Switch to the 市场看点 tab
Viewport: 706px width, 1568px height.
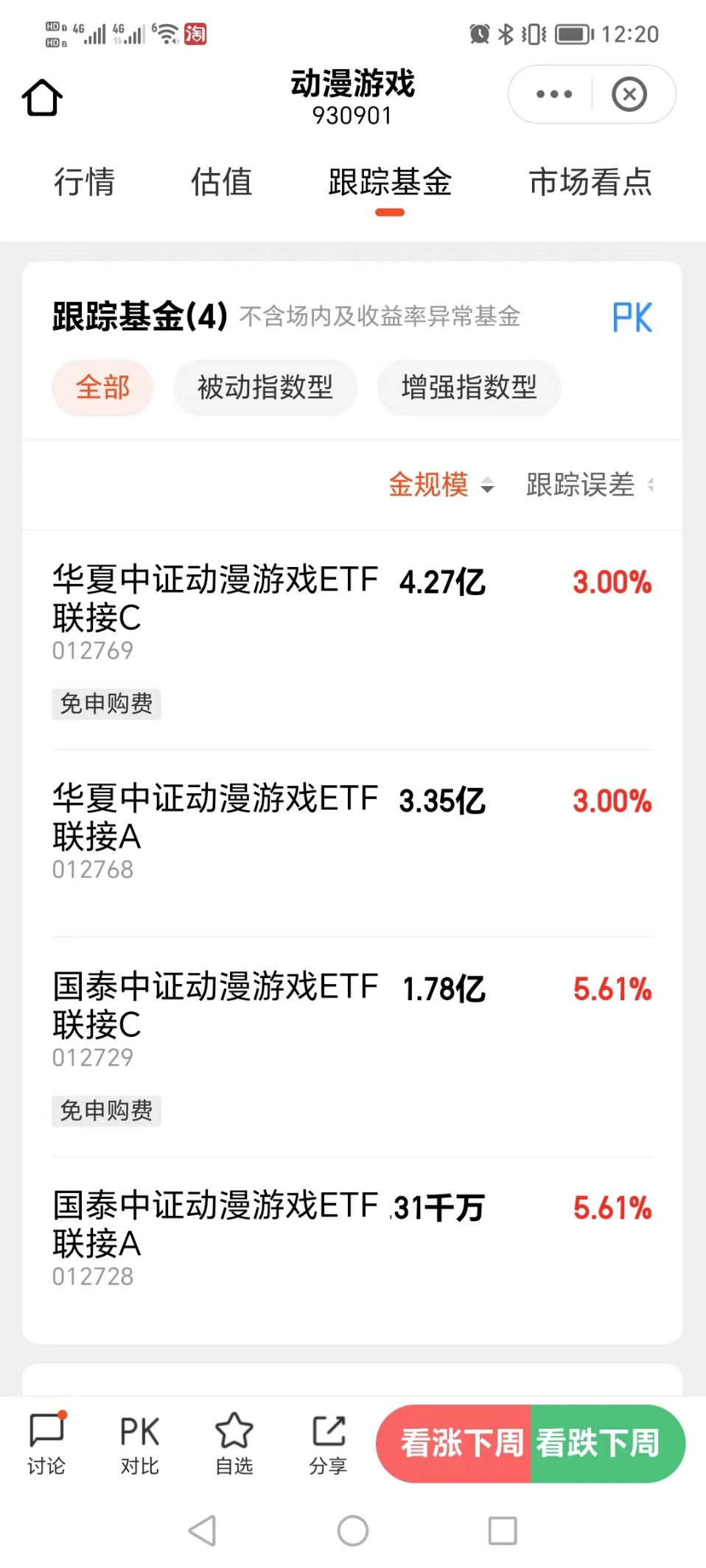click(x=590, y=182)
